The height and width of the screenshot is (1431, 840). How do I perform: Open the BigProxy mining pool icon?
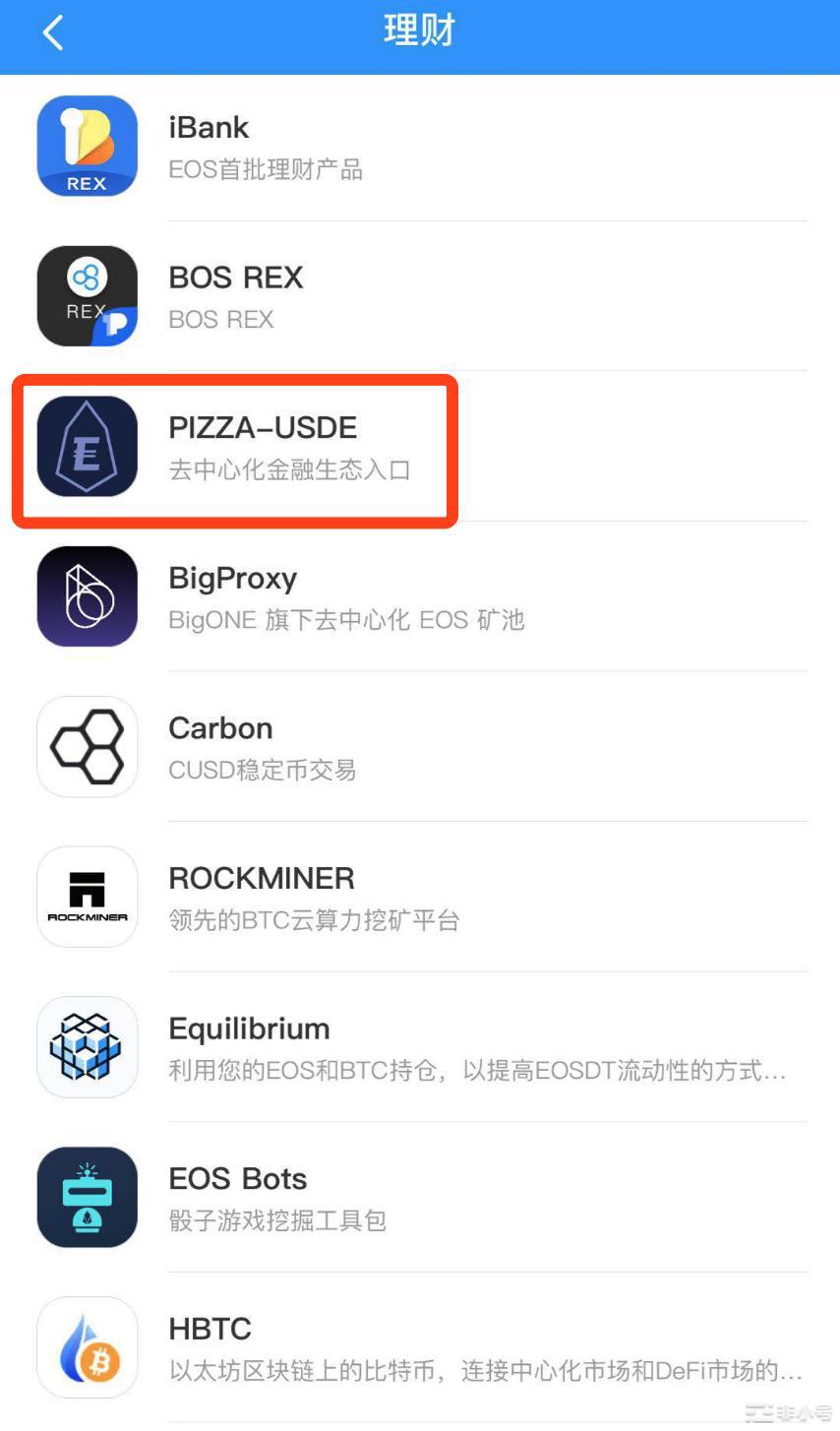click(x=87, y=595)
